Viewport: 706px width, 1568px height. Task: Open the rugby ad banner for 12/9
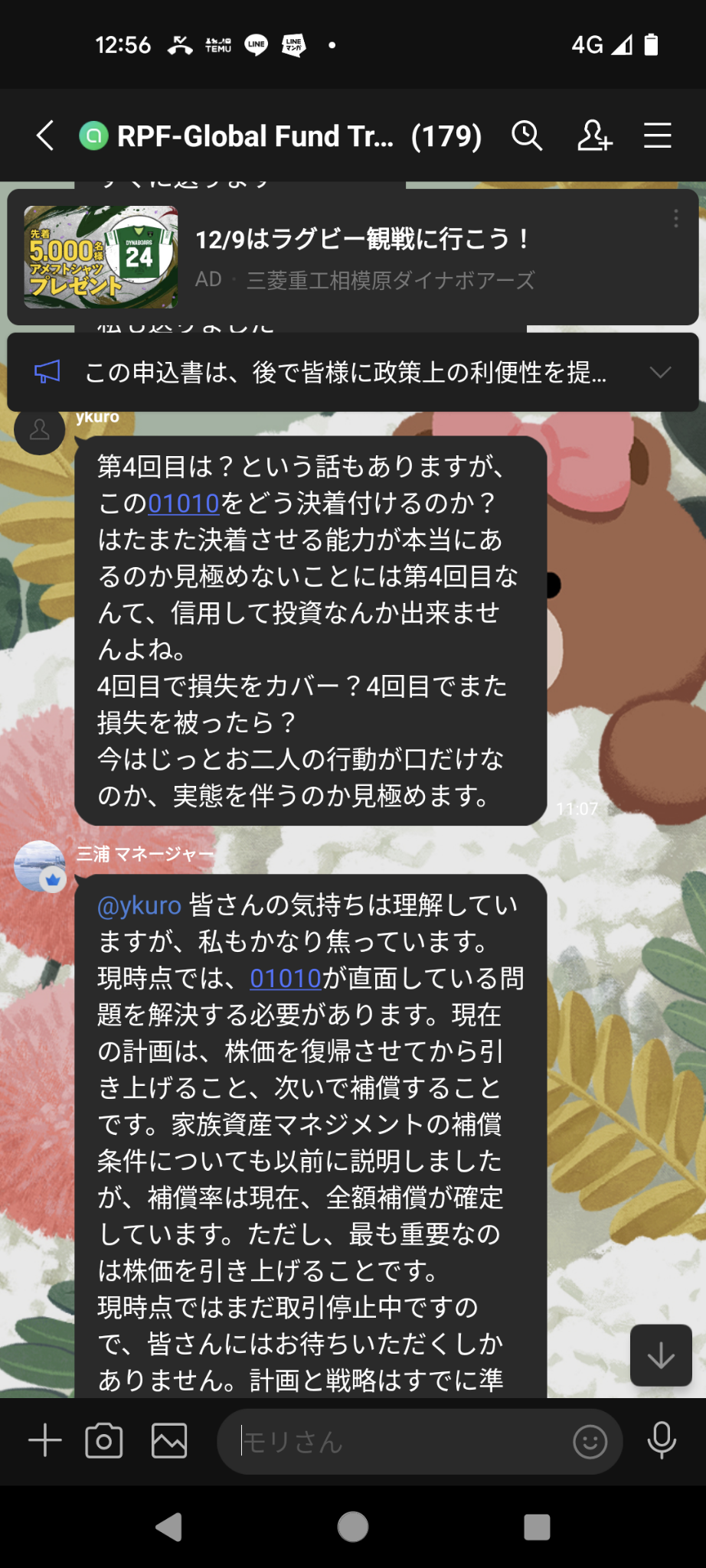[353, 257]
